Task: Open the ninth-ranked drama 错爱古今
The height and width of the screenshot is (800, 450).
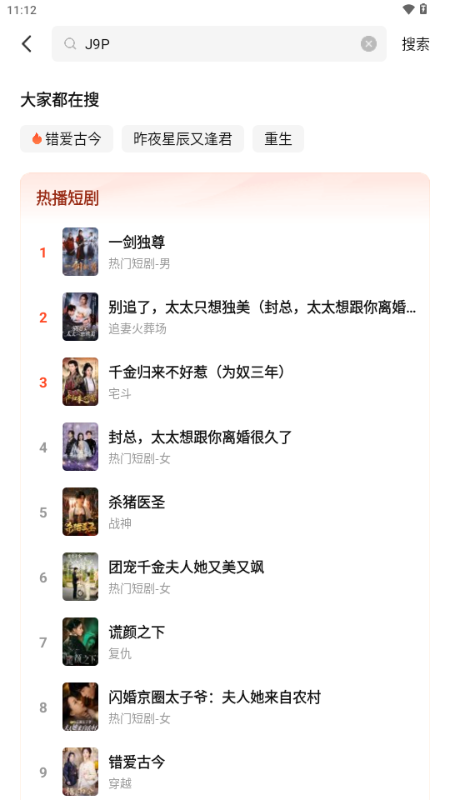Action: [225, 771]
